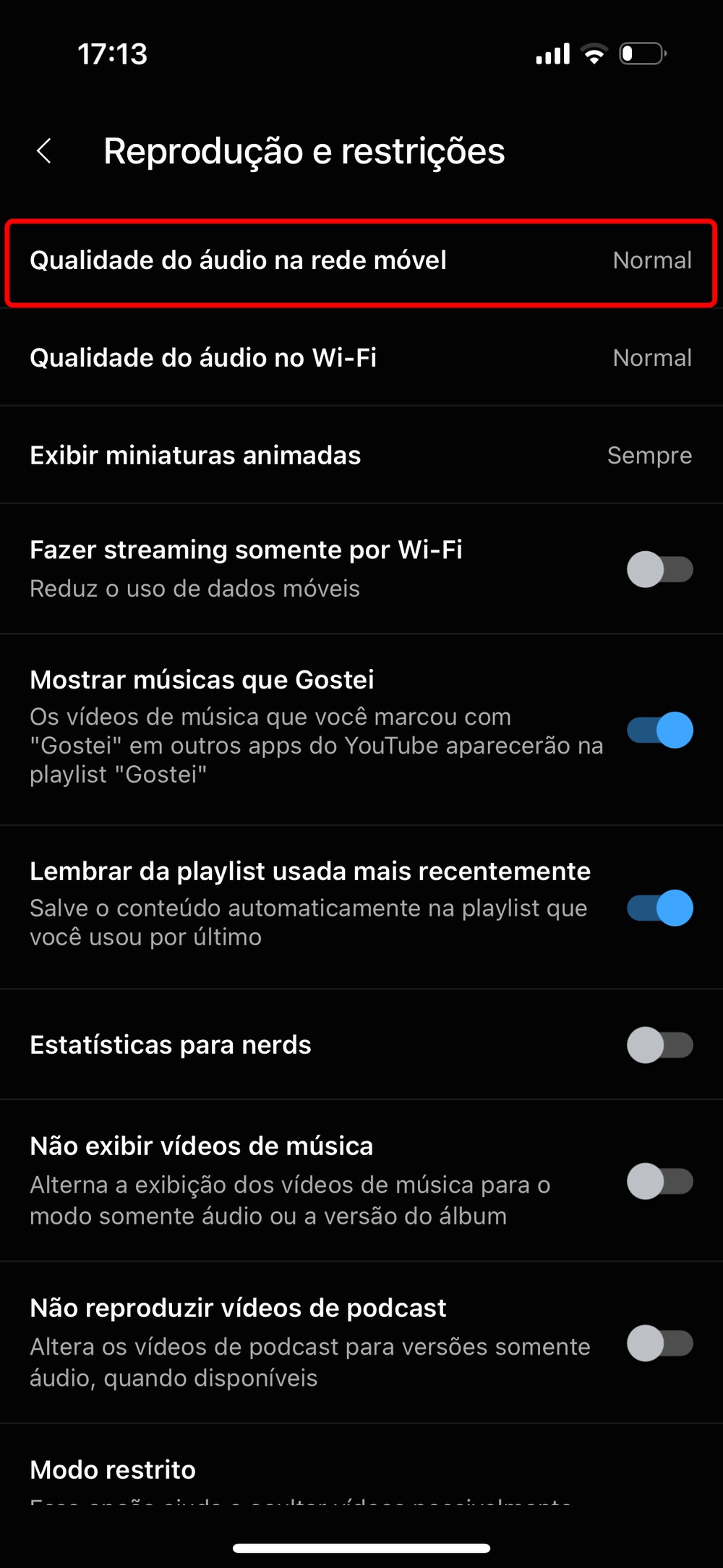Open Qualidade do áudio na rede móvel
This screenshot has width=723, height=1568.
(360, 261)
